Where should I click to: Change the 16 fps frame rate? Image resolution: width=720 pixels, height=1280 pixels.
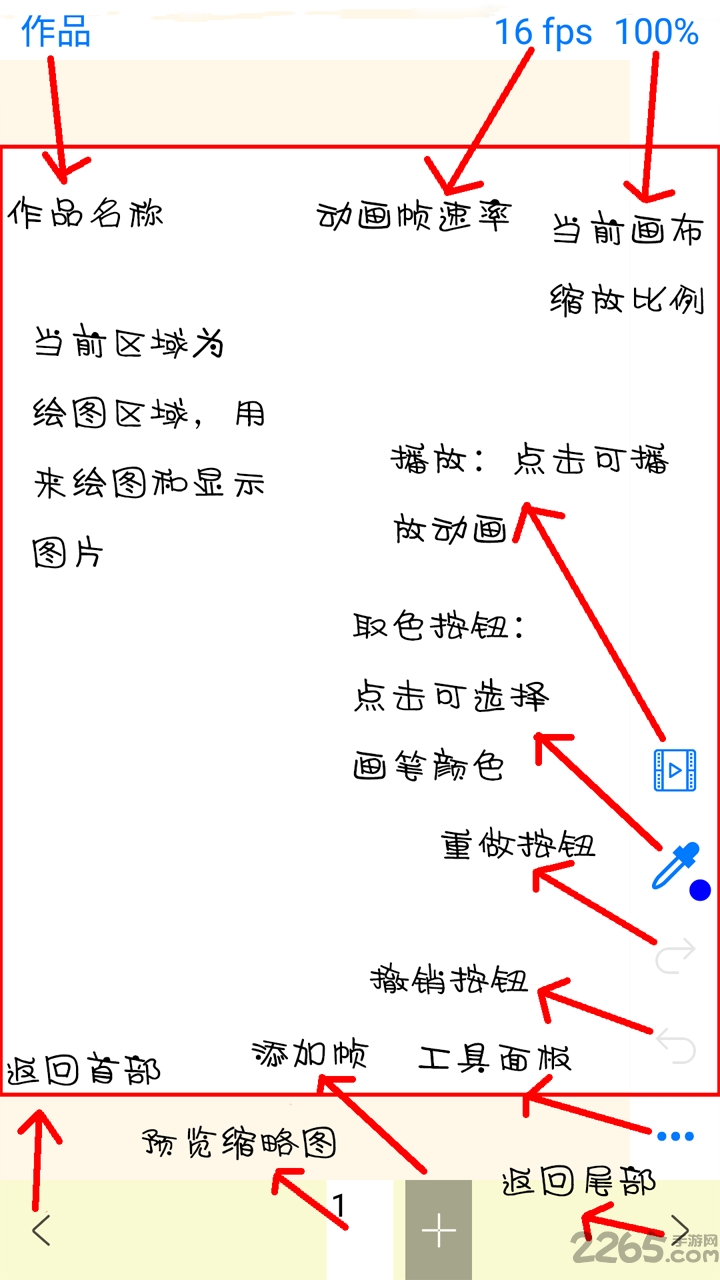(x=544, y=32)
